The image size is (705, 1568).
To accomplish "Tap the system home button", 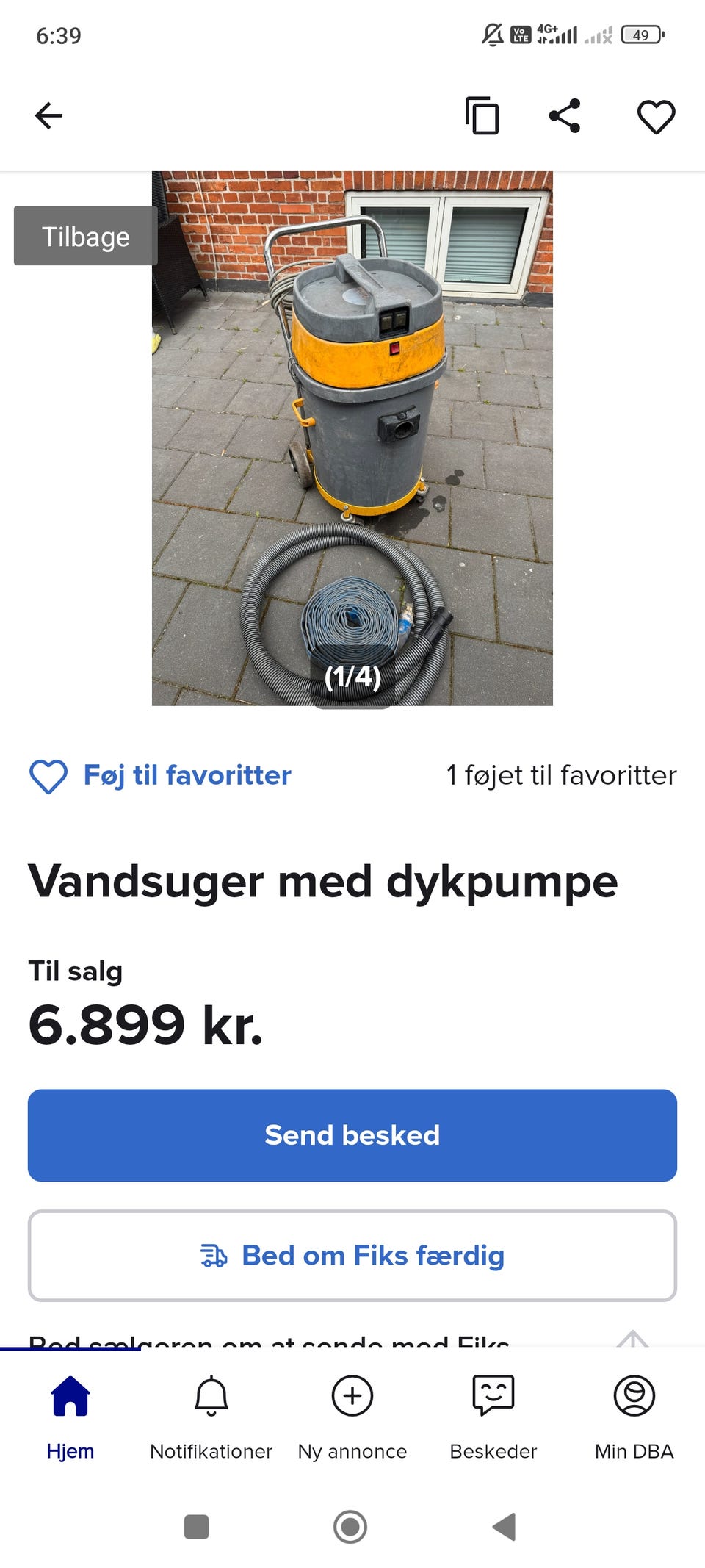I will [350, 1527].
